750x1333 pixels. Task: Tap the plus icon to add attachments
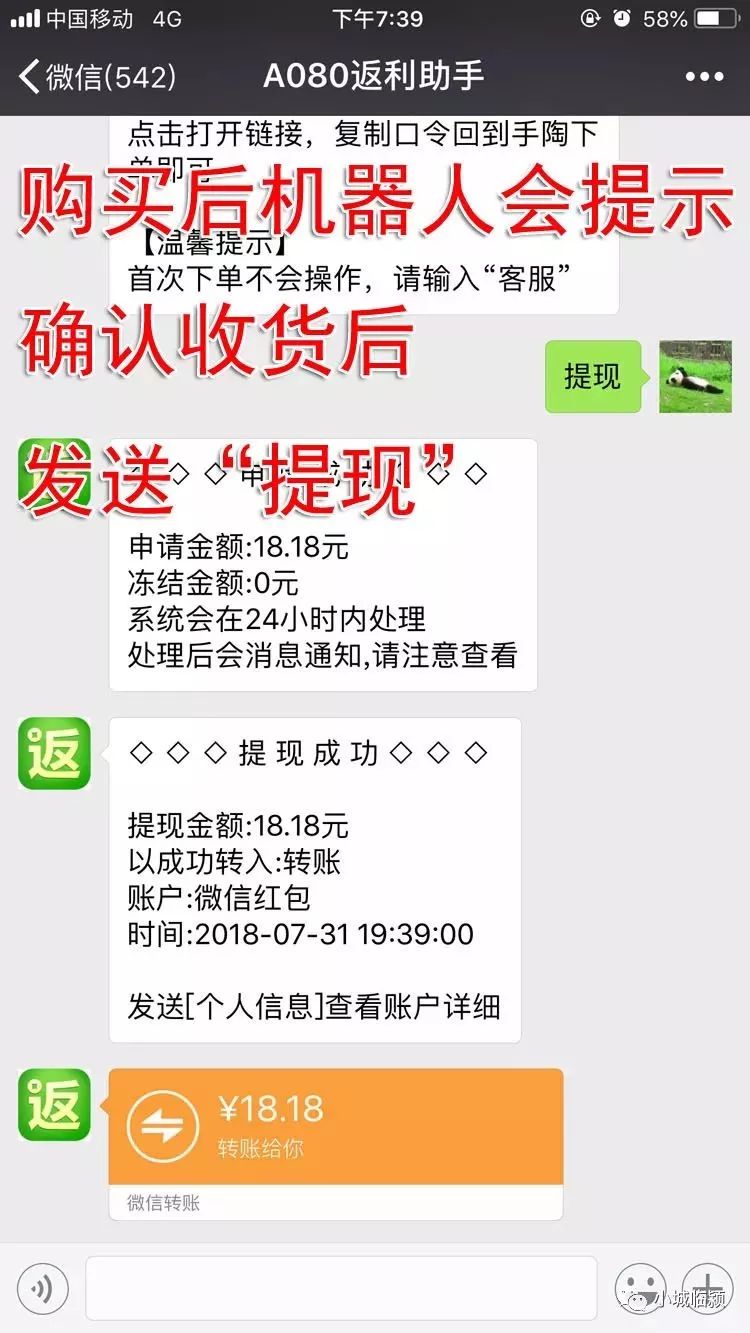point(707,1290)
